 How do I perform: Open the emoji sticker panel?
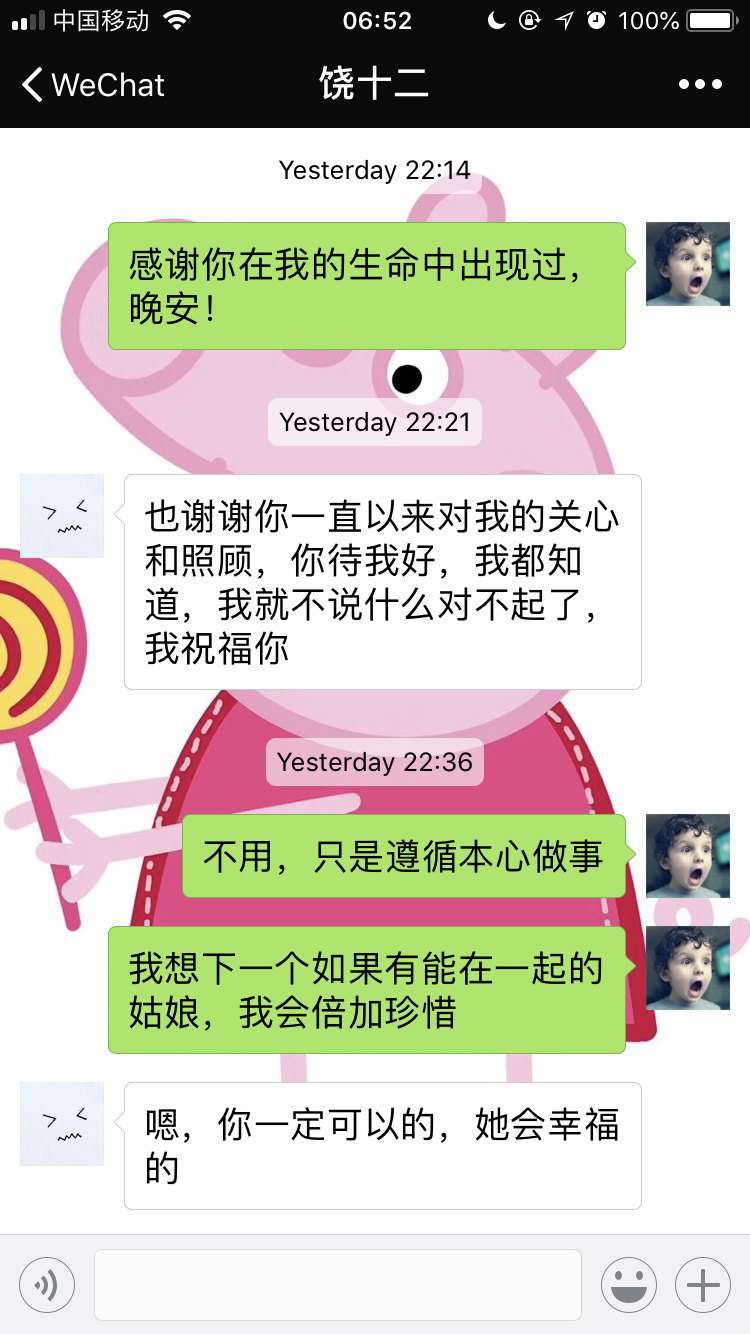click(x=629, y=1285)
